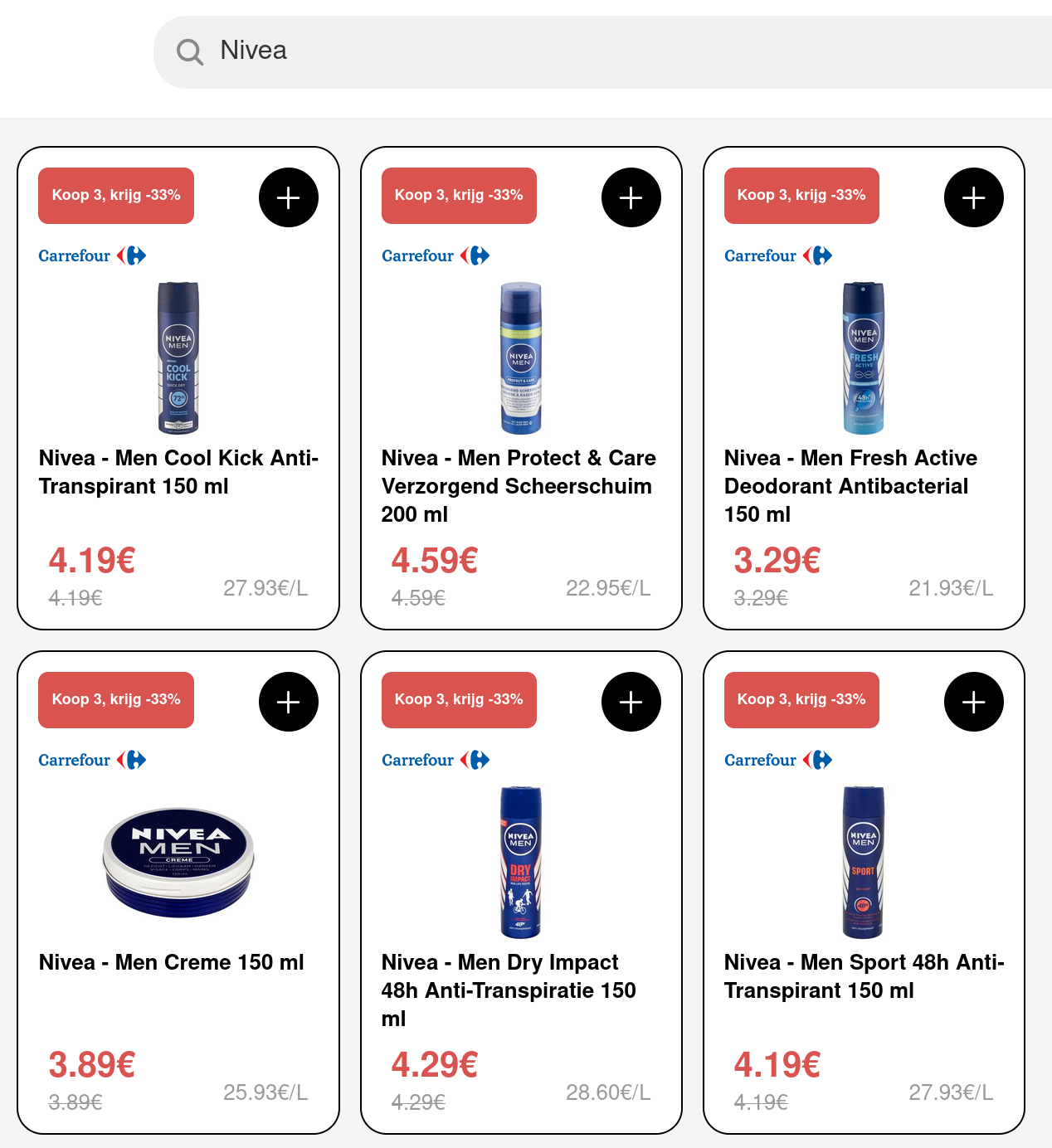Click the Carrefour logo on Cool Kick card

pyautogui.click(x=91, y=255)
